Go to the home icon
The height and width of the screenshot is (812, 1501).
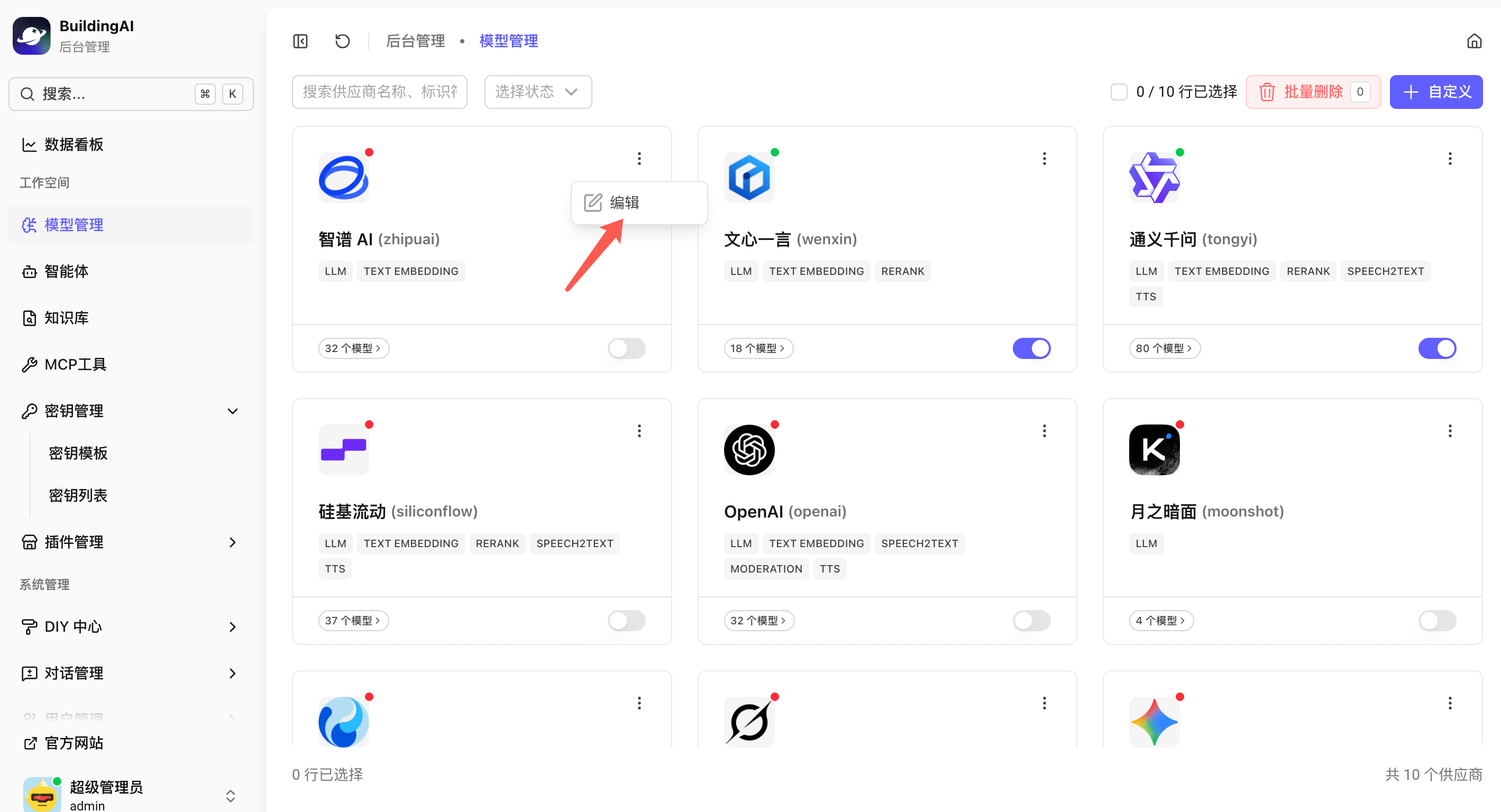[x=1473, y=41]
